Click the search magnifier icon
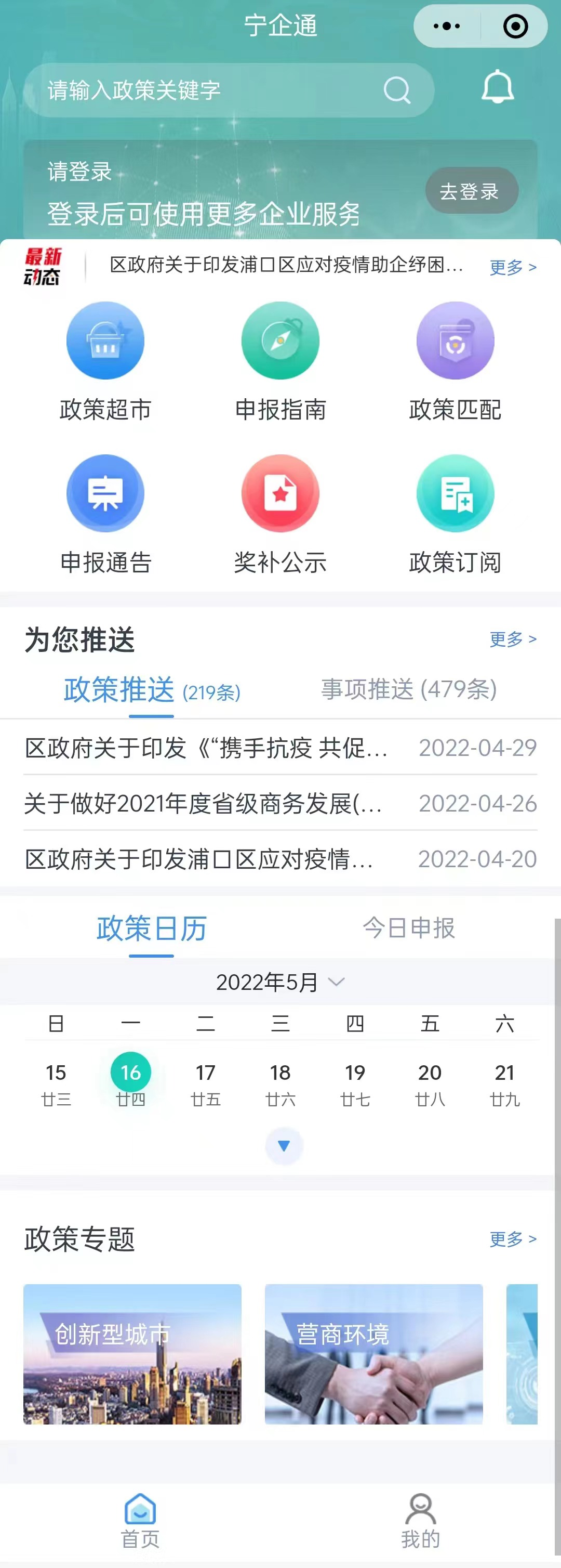561x1568 pixels. click(397, 89)
